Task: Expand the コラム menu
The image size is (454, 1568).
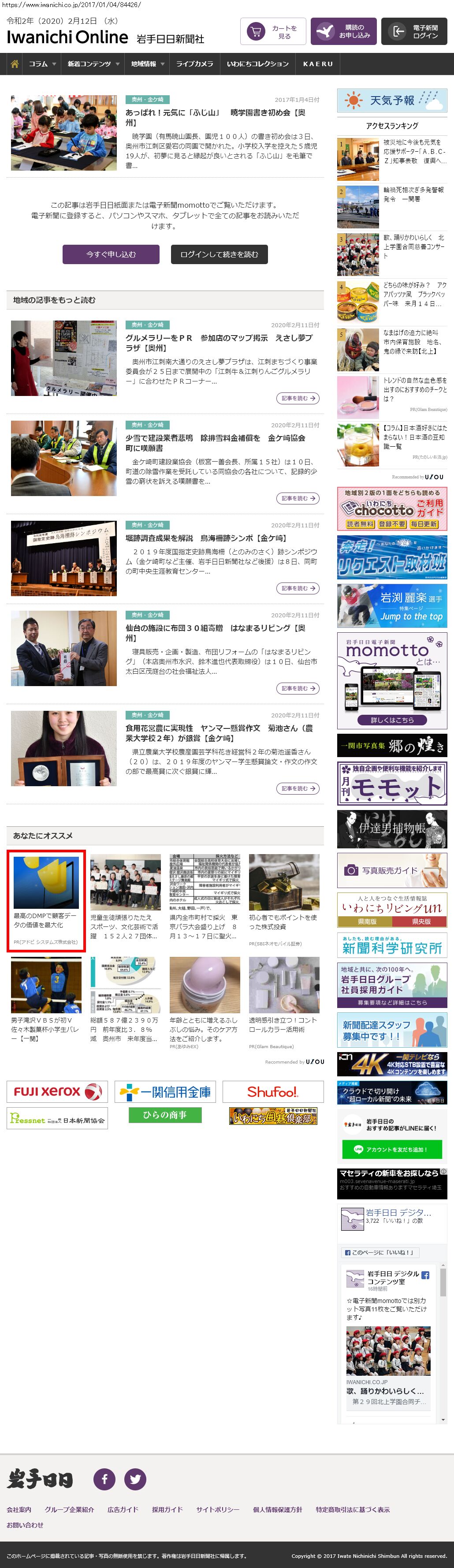Action: tap(42, 64)
